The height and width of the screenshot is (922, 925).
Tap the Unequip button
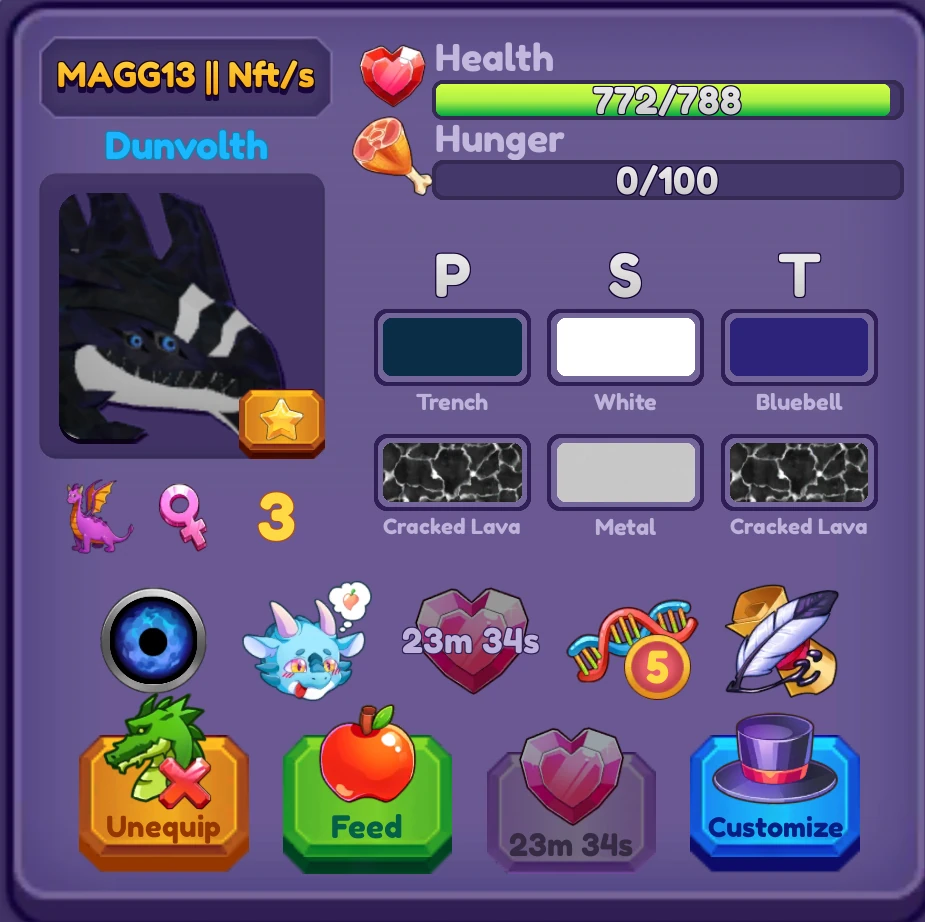tap(164, 802)
